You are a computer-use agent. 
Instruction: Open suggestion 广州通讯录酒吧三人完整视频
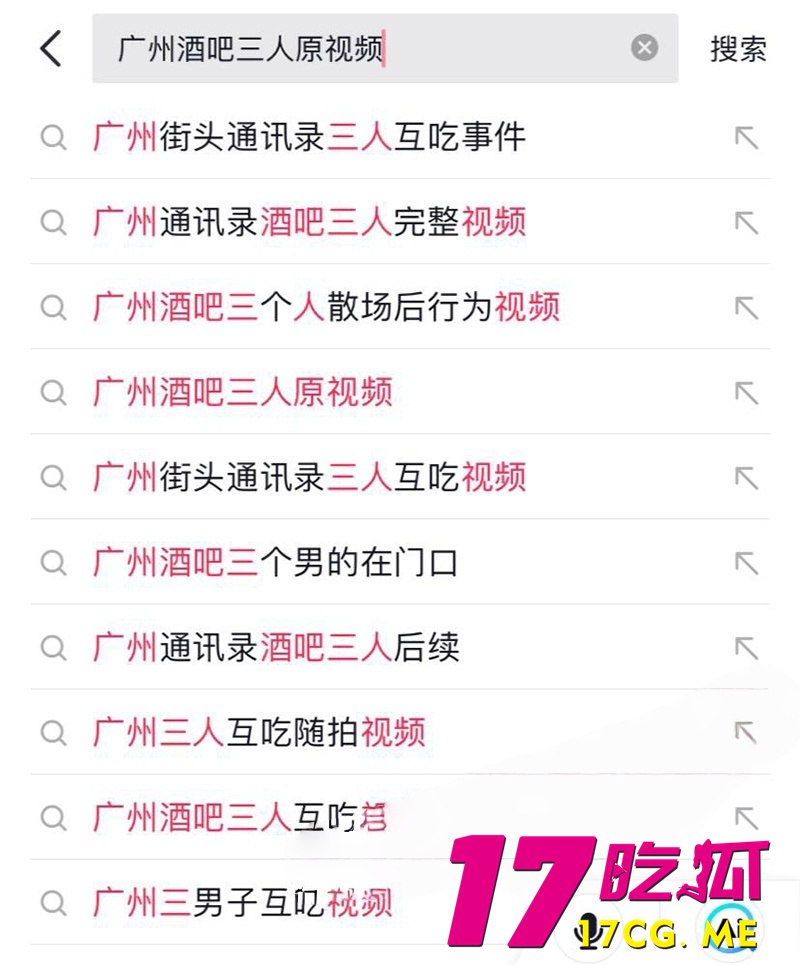coord(309,222)
